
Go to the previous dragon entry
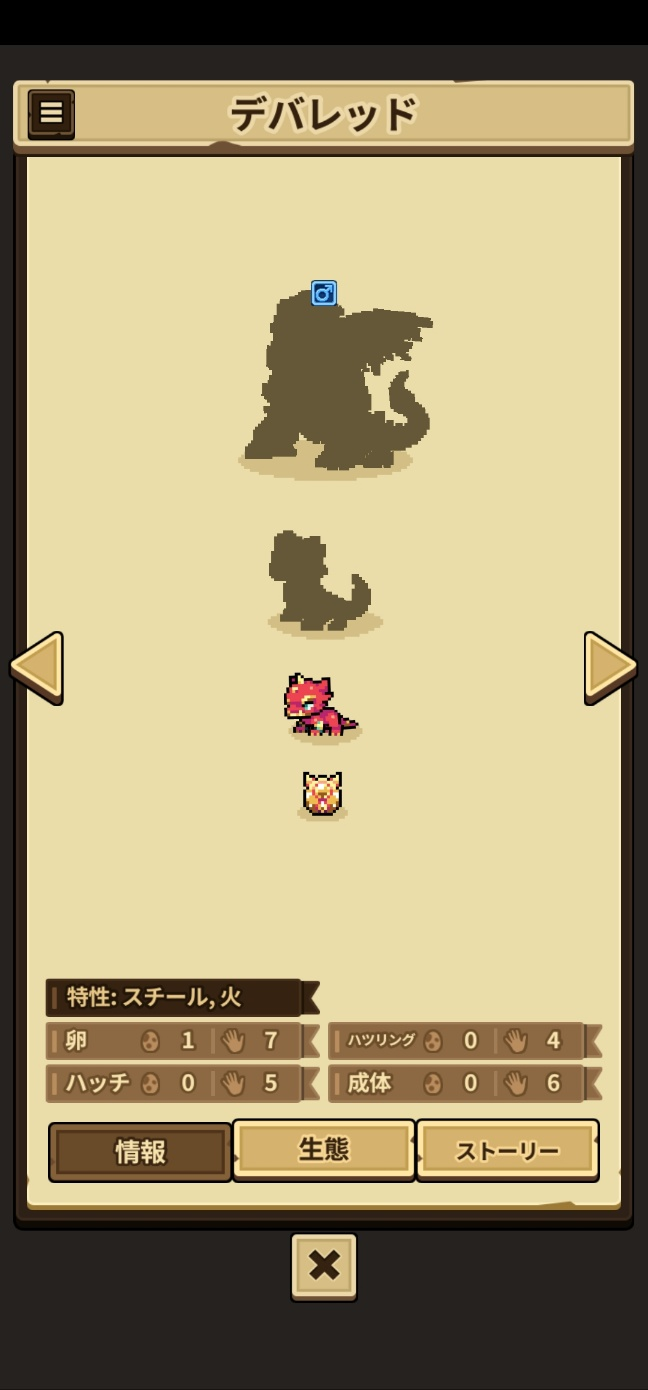(37, 666)
